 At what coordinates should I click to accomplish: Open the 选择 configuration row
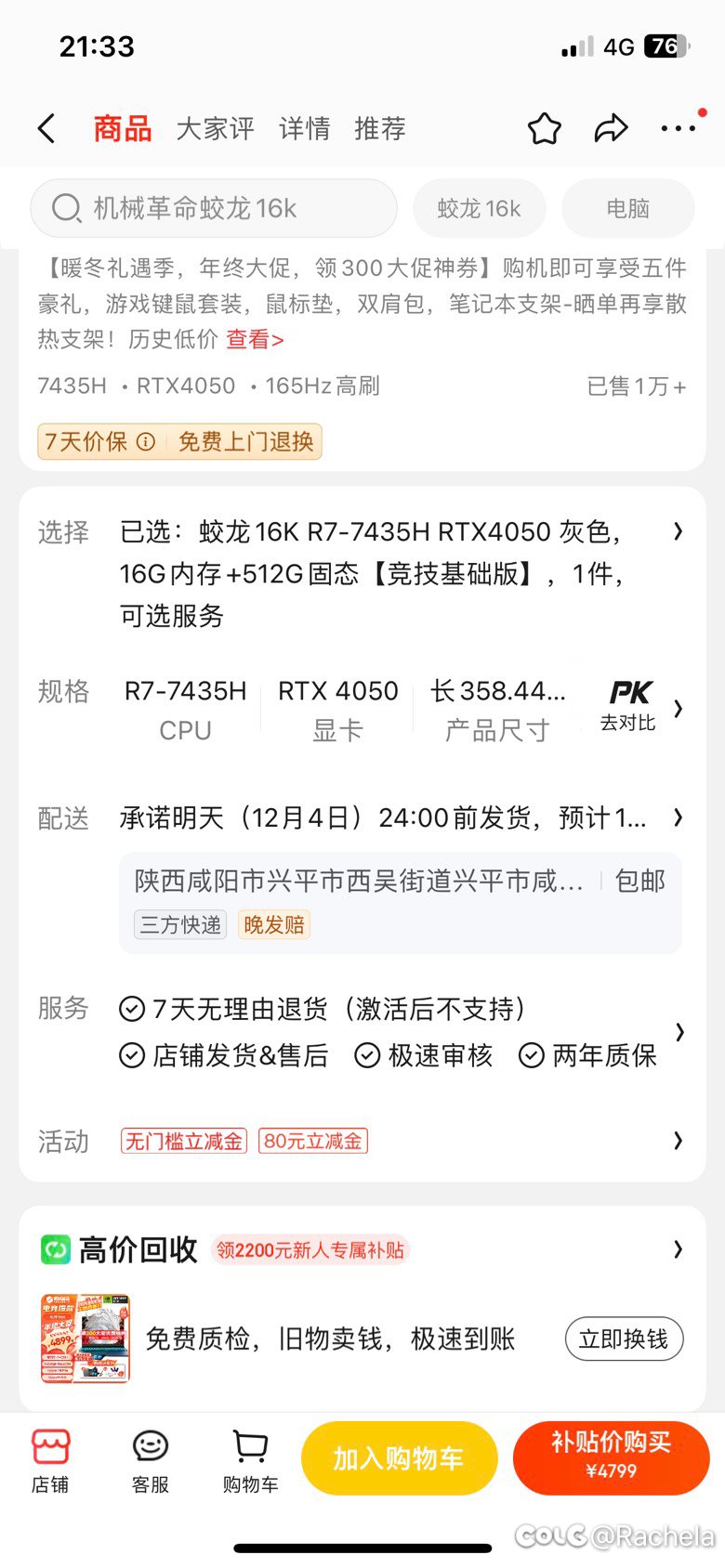point(362,572)
